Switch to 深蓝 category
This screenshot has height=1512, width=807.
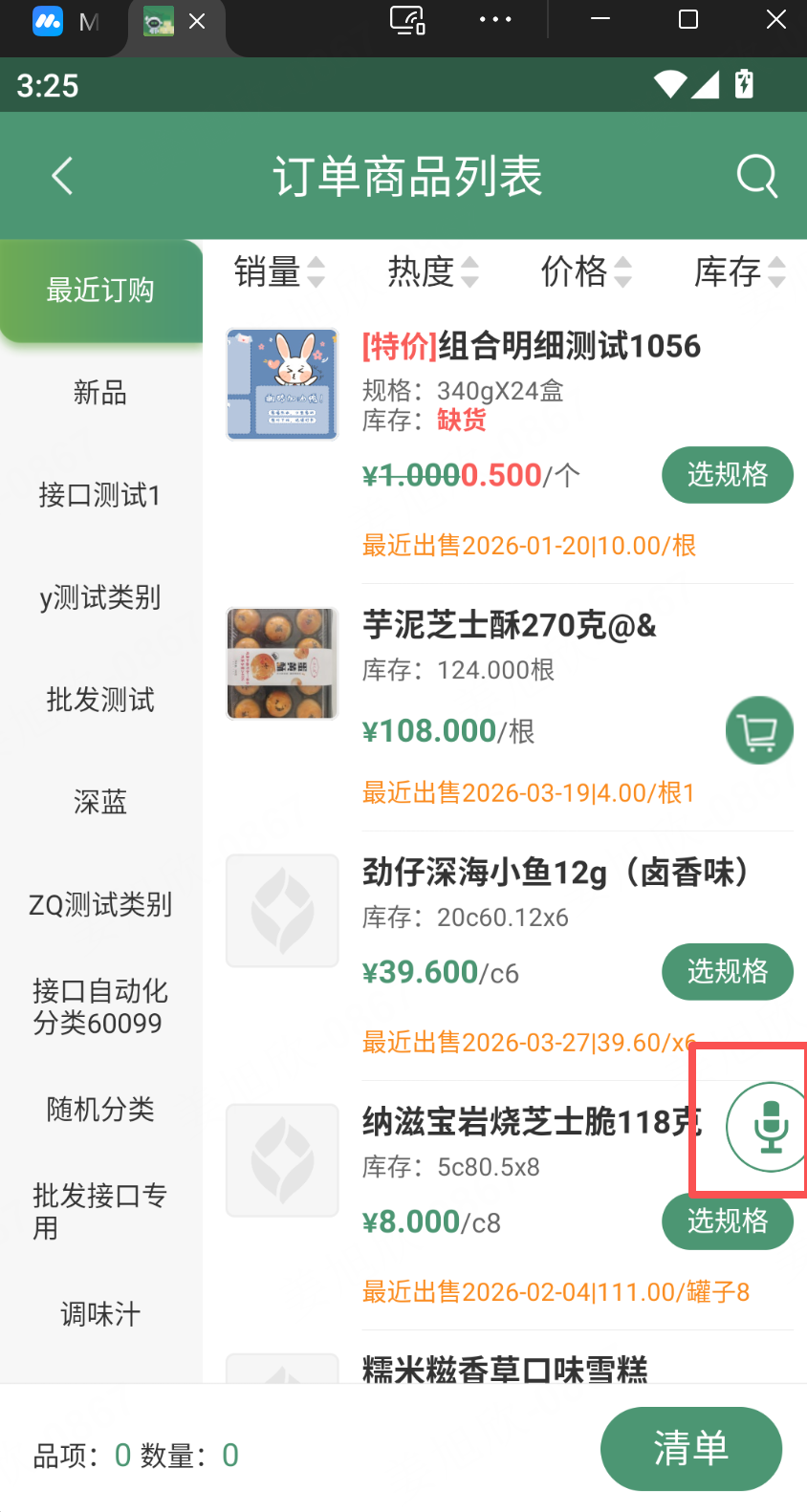pyautogui.click(x=100, y=802)
